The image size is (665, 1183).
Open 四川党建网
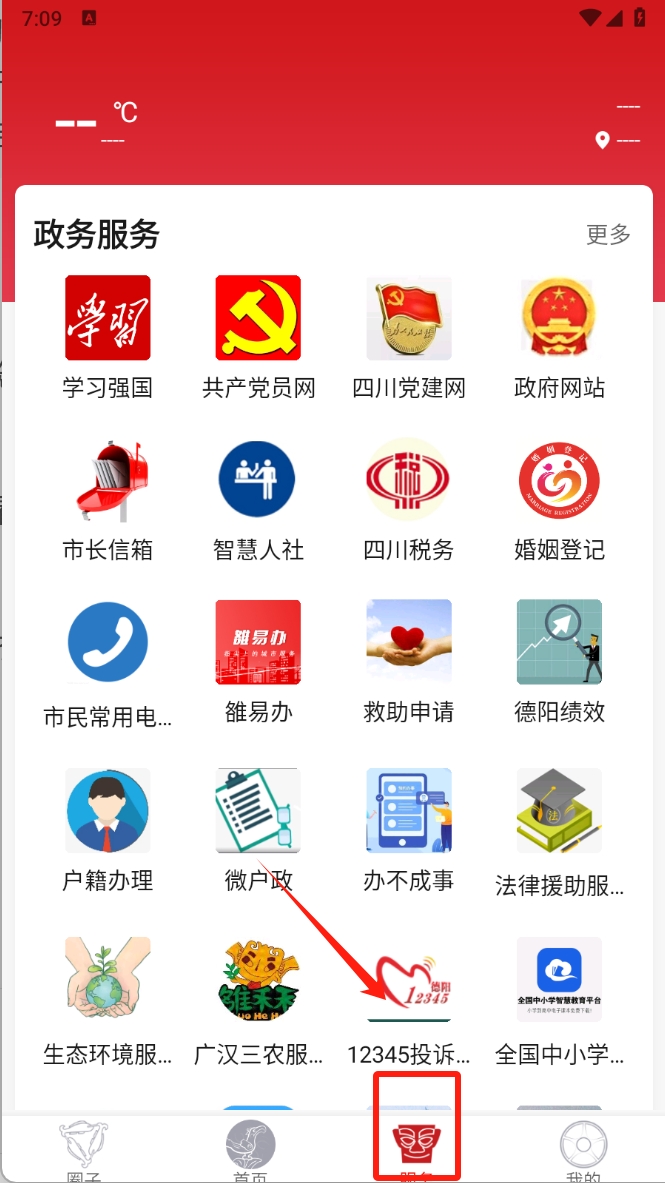[408, 318]
